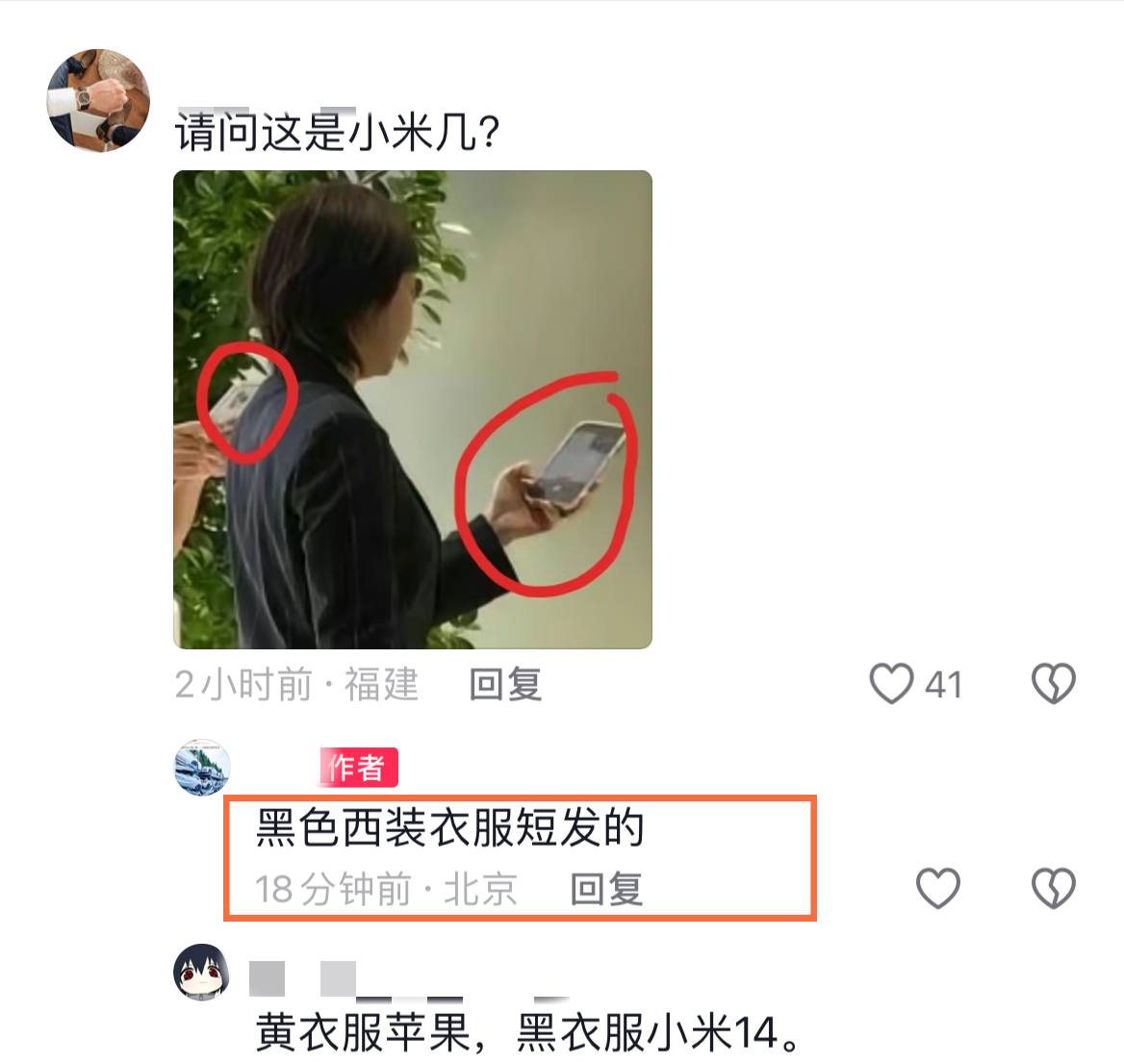Open the anime-avatar commenter's profile
Image resolution: width=1124 pixels, height=1064 pixels.
[202, 972]
